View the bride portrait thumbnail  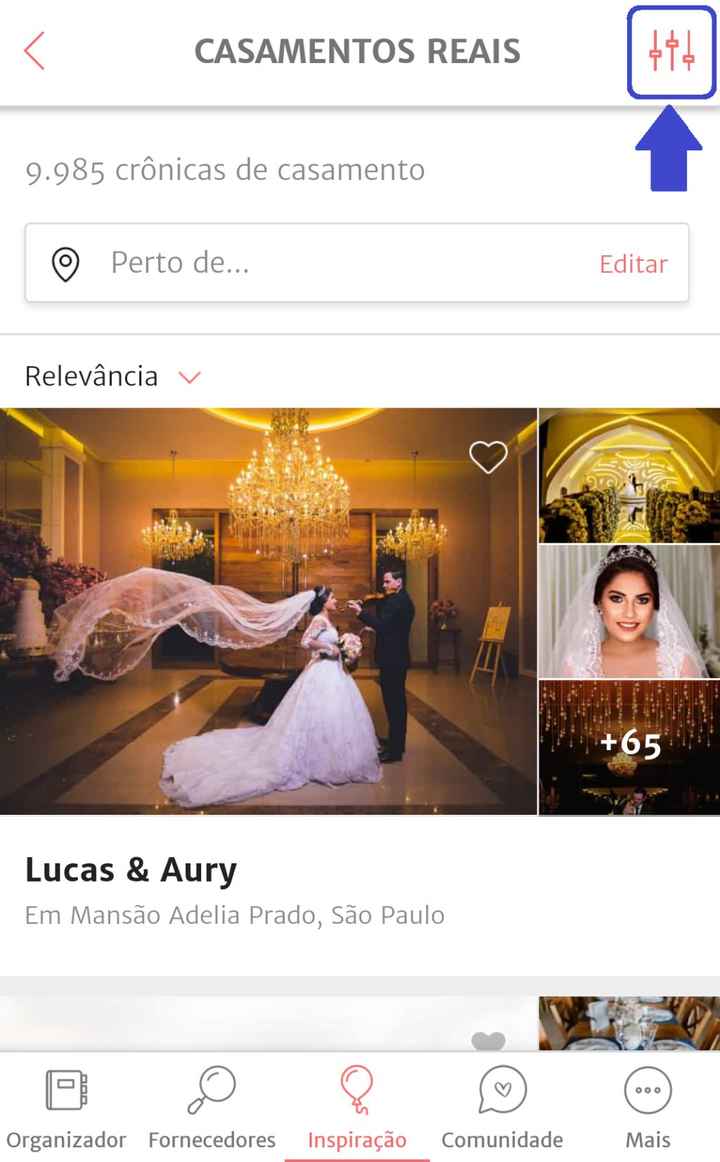(629, 611)
